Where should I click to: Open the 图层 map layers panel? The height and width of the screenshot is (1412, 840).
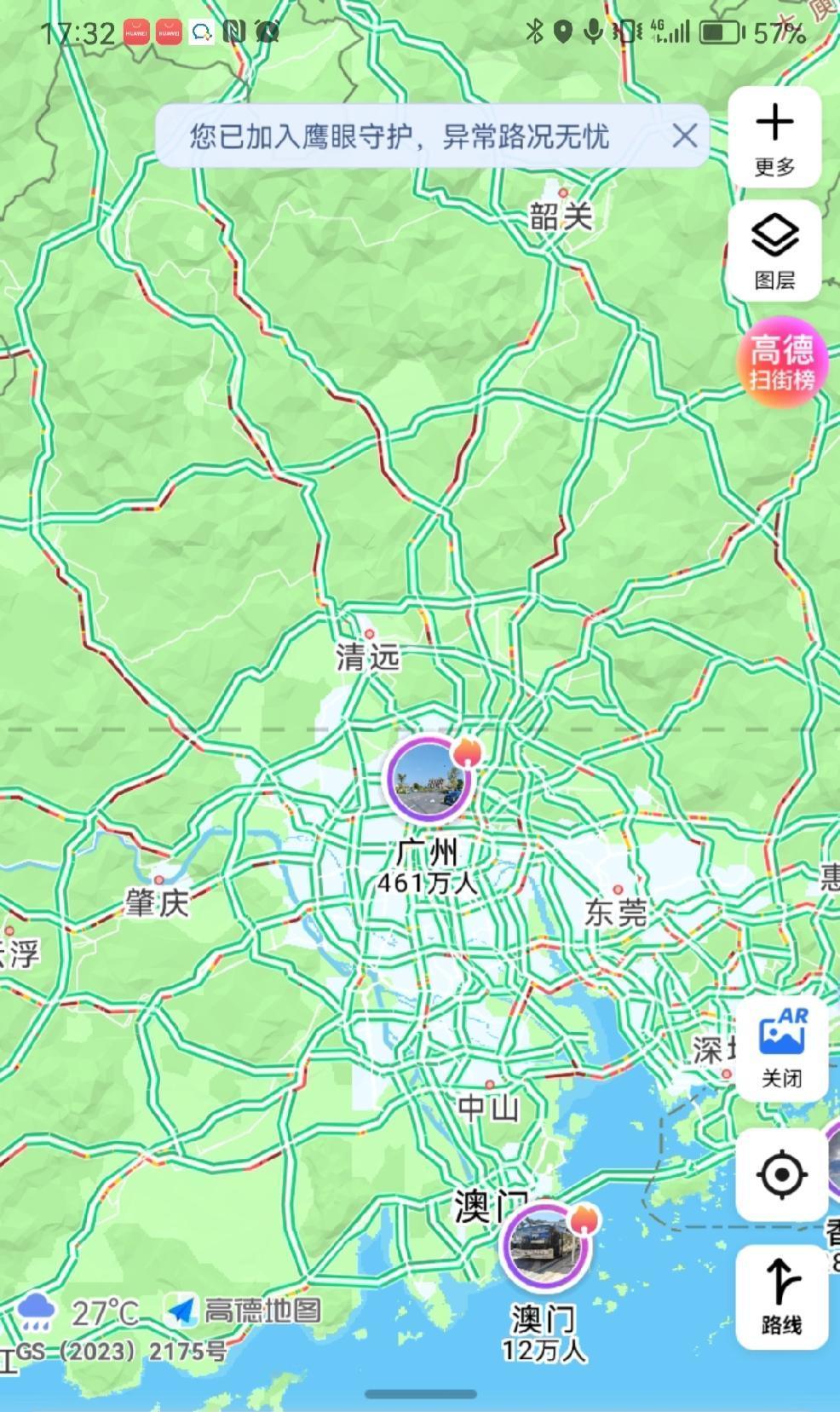pyautogui.click(x=774, y=251)
